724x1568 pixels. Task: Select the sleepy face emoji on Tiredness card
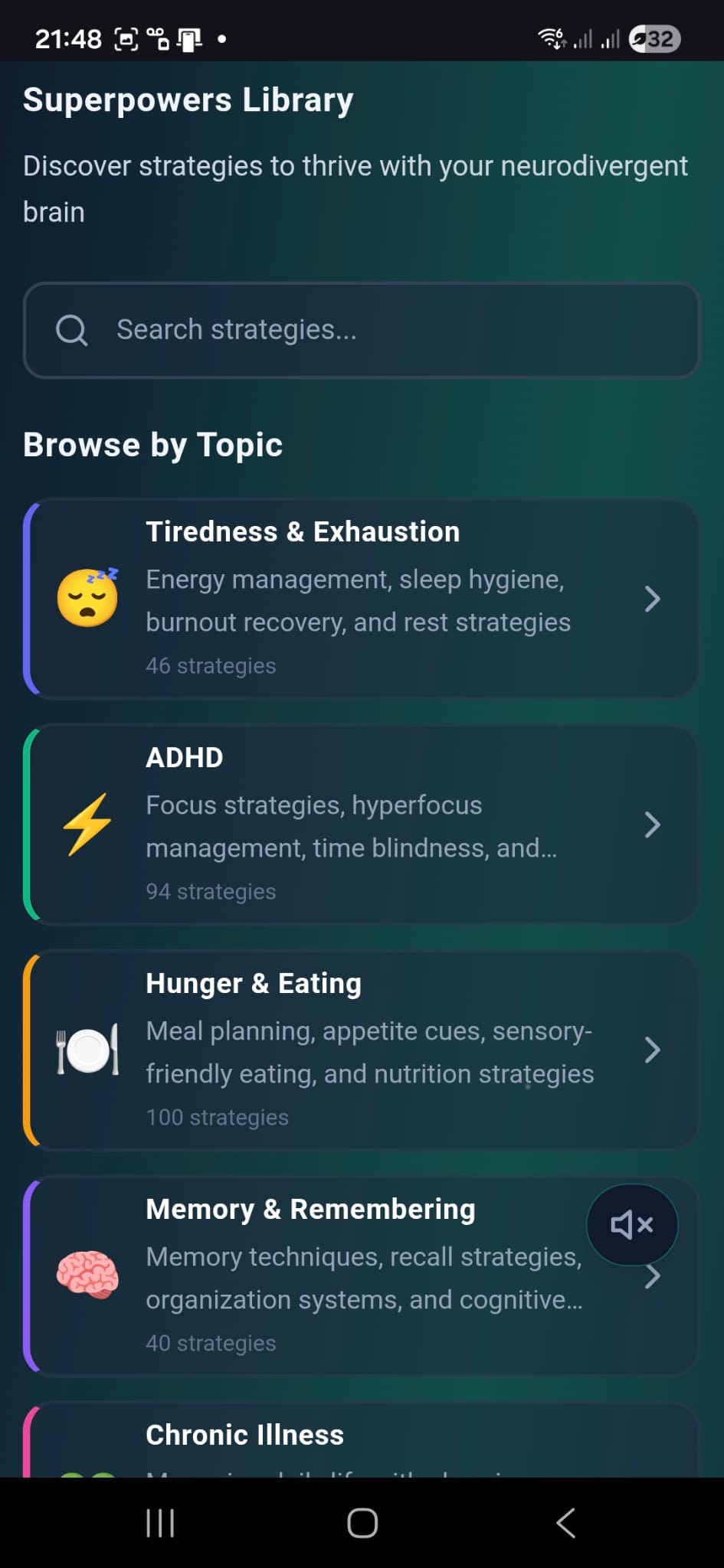tap(88, 598)
